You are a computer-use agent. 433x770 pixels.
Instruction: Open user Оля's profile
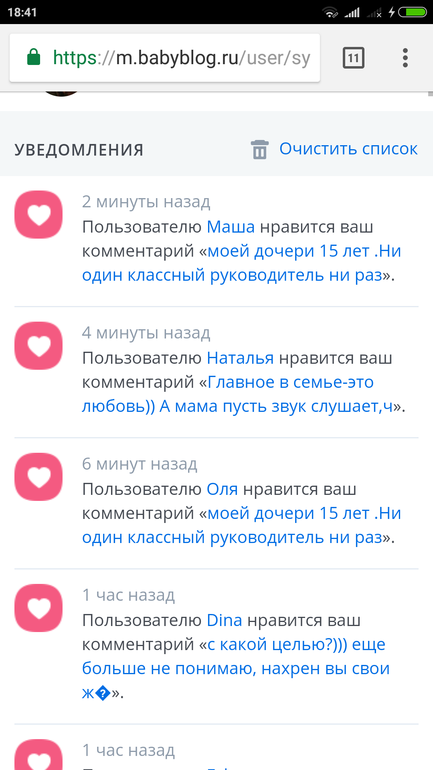[x=222, y=490]
